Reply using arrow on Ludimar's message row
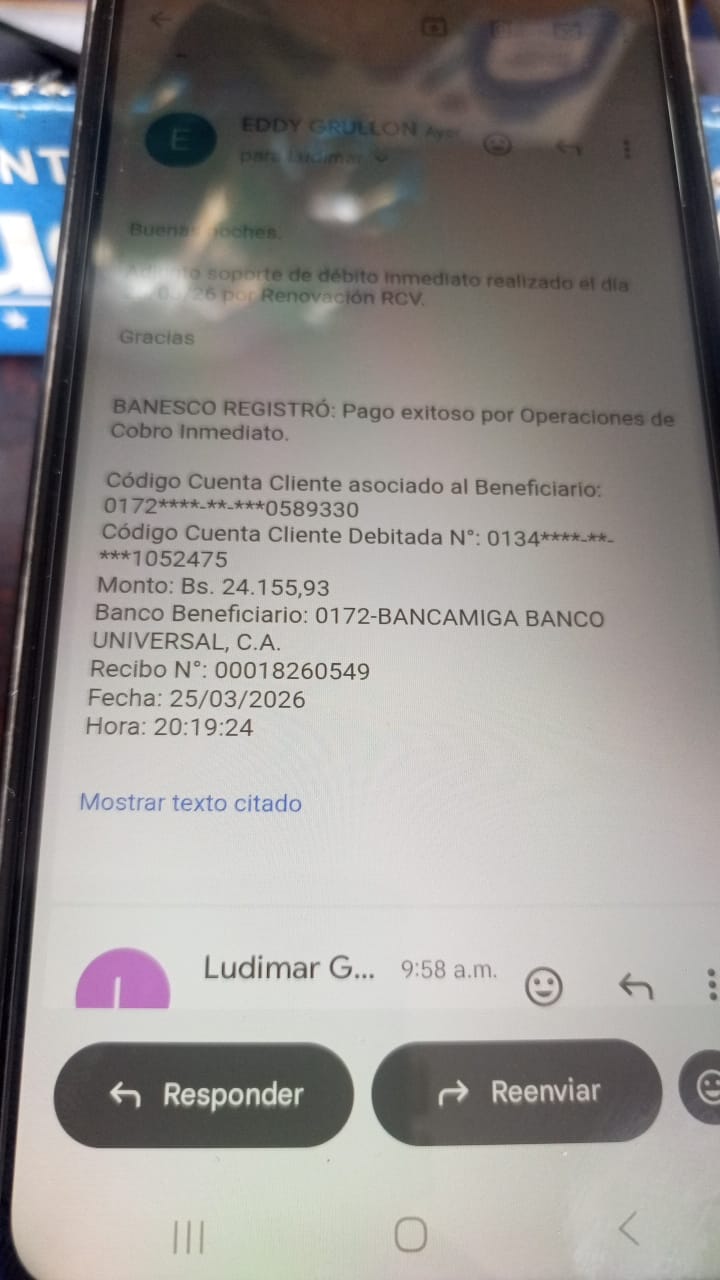720x1280 pixels. [636, 987]
